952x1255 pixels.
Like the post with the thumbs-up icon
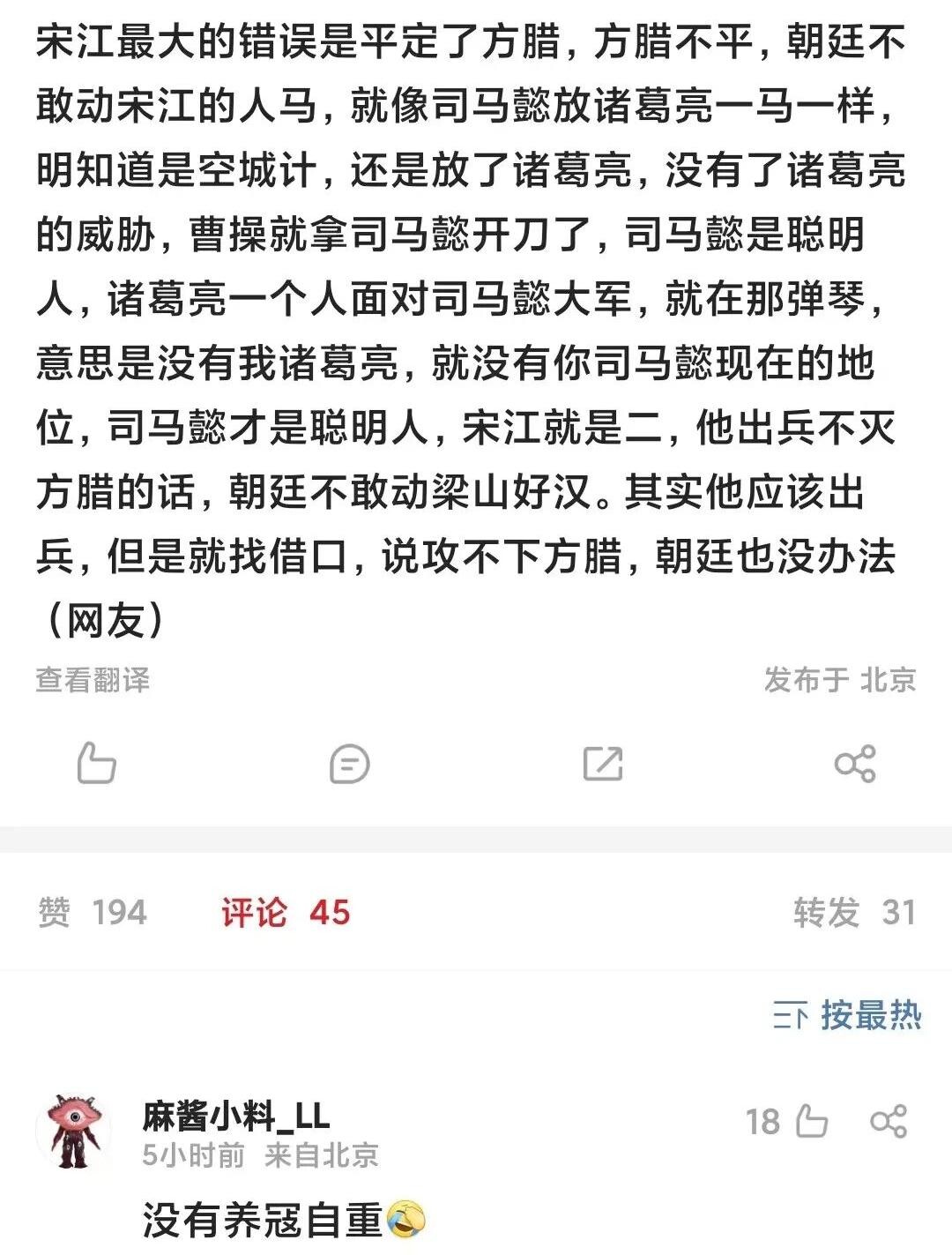click(96, 763)
